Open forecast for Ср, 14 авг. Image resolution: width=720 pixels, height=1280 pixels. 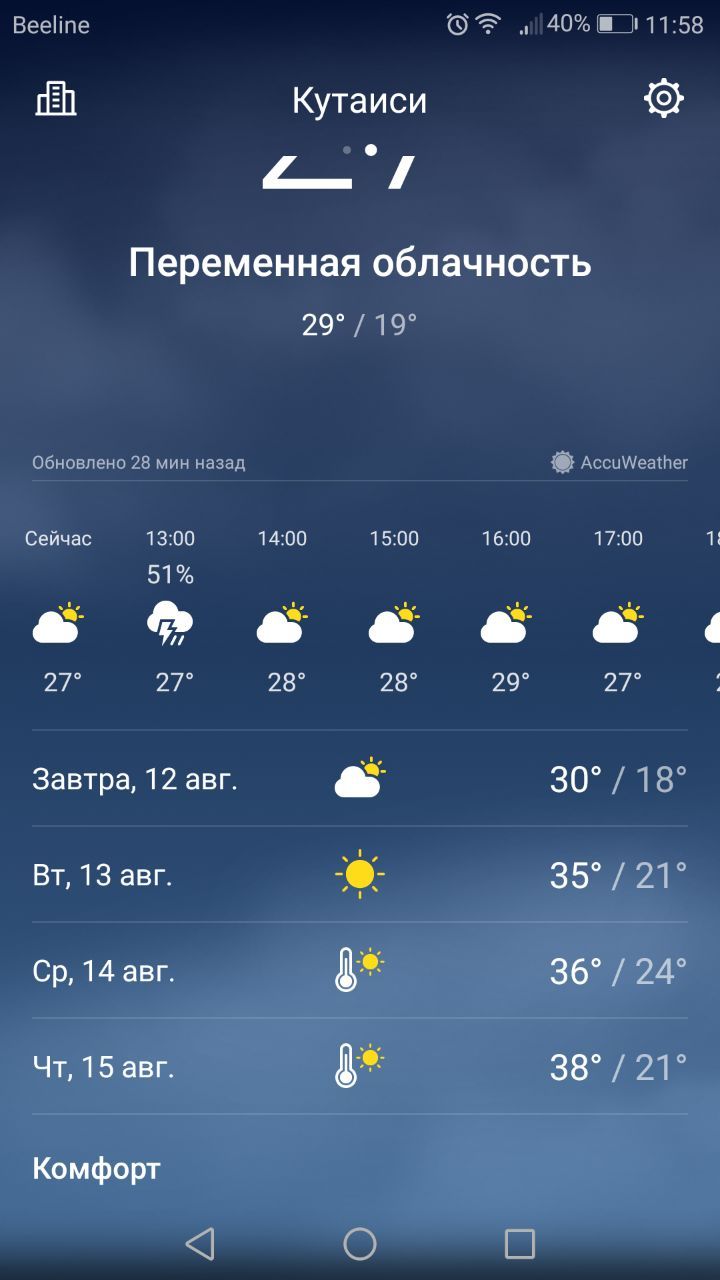pyautogui.click(x=360, y=970)
